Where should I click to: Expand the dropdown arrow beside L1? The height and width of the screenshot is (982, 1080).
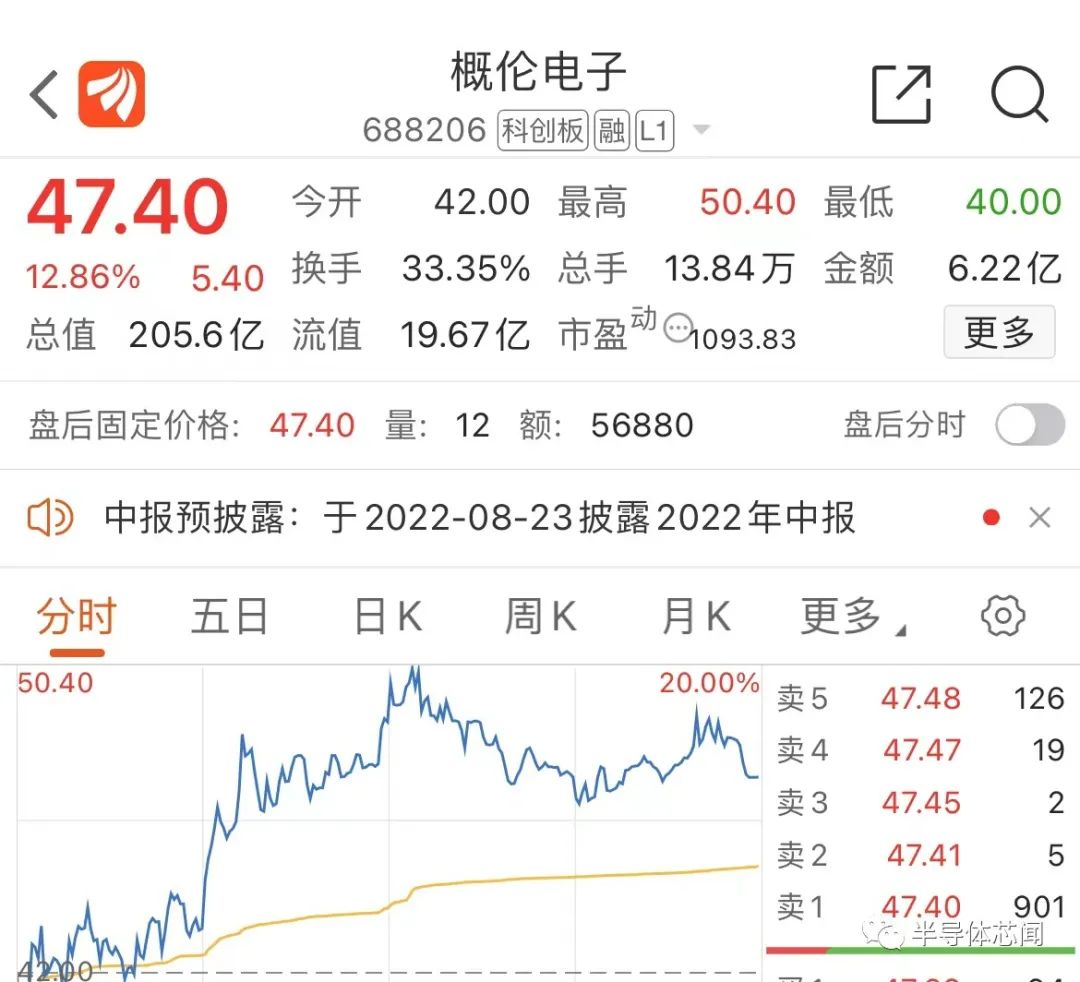[x=701, y=129]
